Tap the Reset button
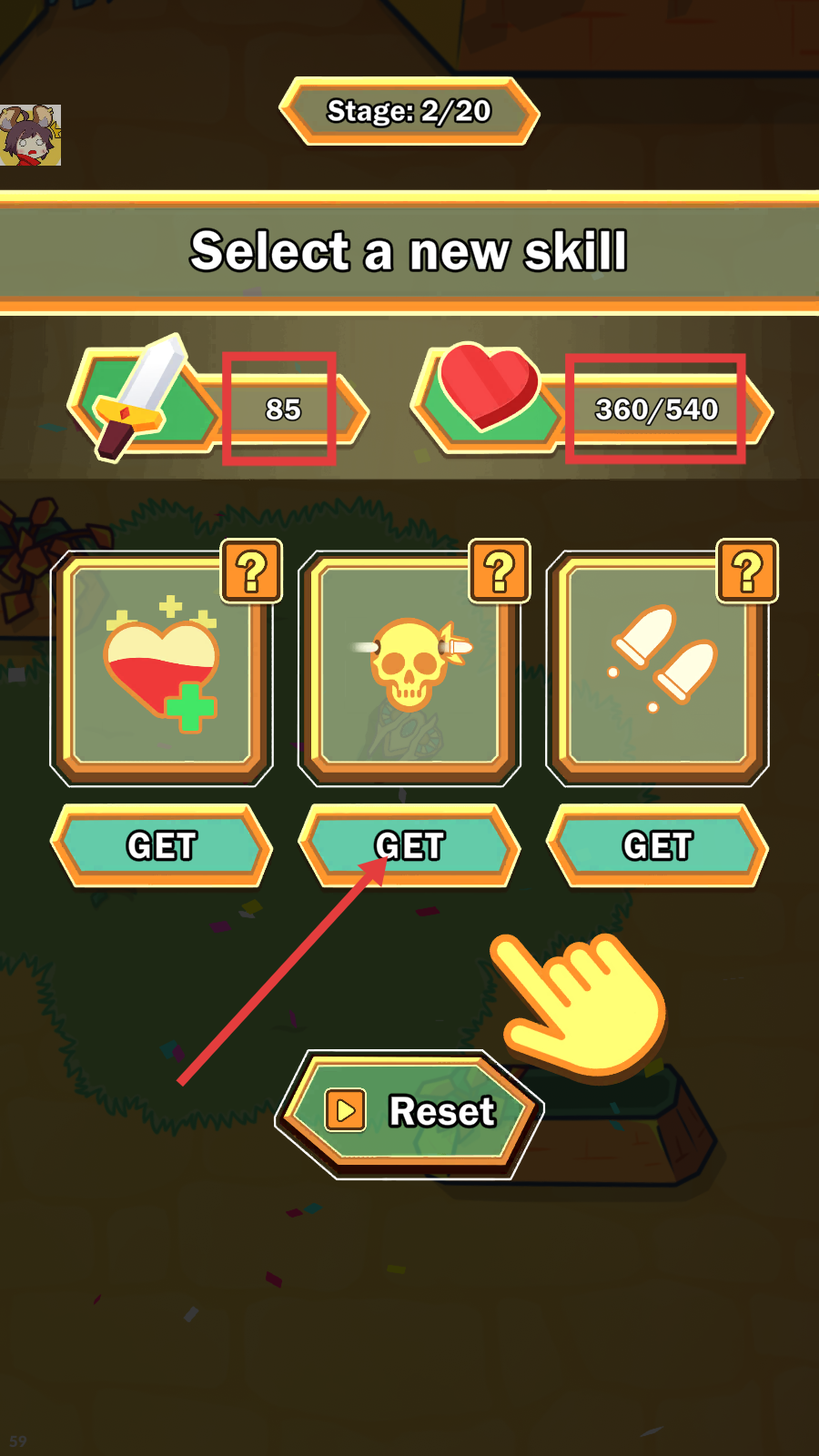This screenshot has height=1456, width=819. tap(409, 1112)
